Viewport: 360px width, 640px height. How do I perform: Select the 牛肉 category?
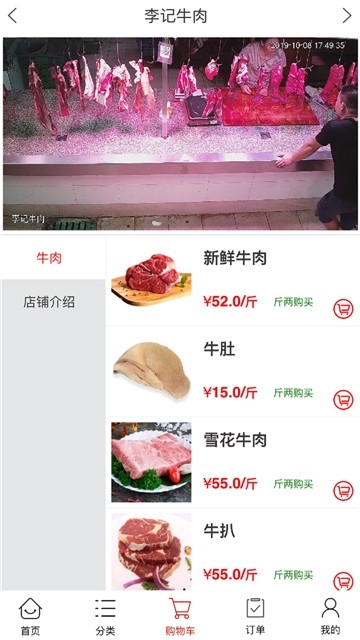point(49,258)
